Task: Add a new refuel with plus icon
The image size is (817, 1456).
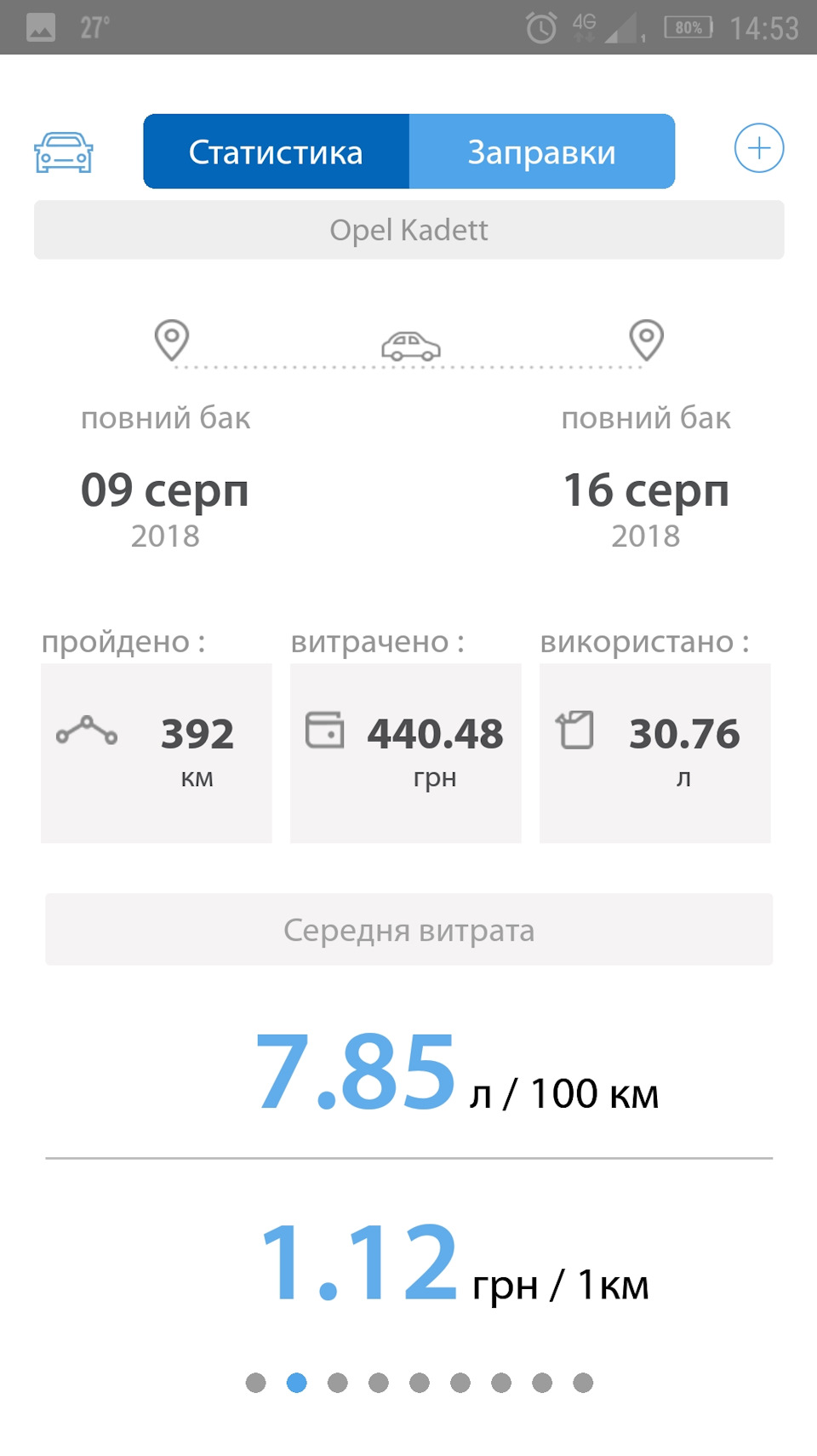Action: pyautogui.click(x=759, y=148)
